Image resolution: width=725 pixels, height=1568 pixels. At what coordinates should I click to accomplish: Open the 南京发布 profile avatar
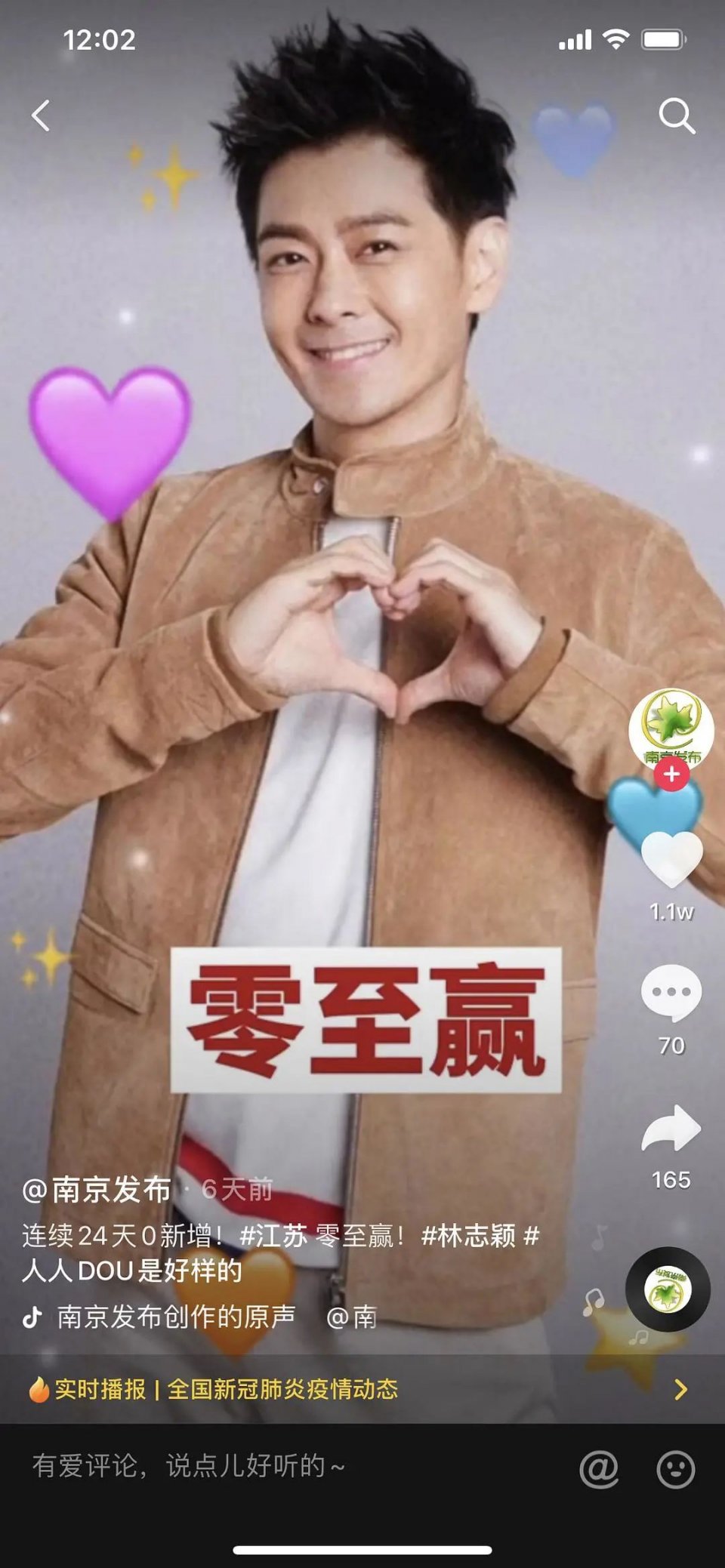pos(671,728)
